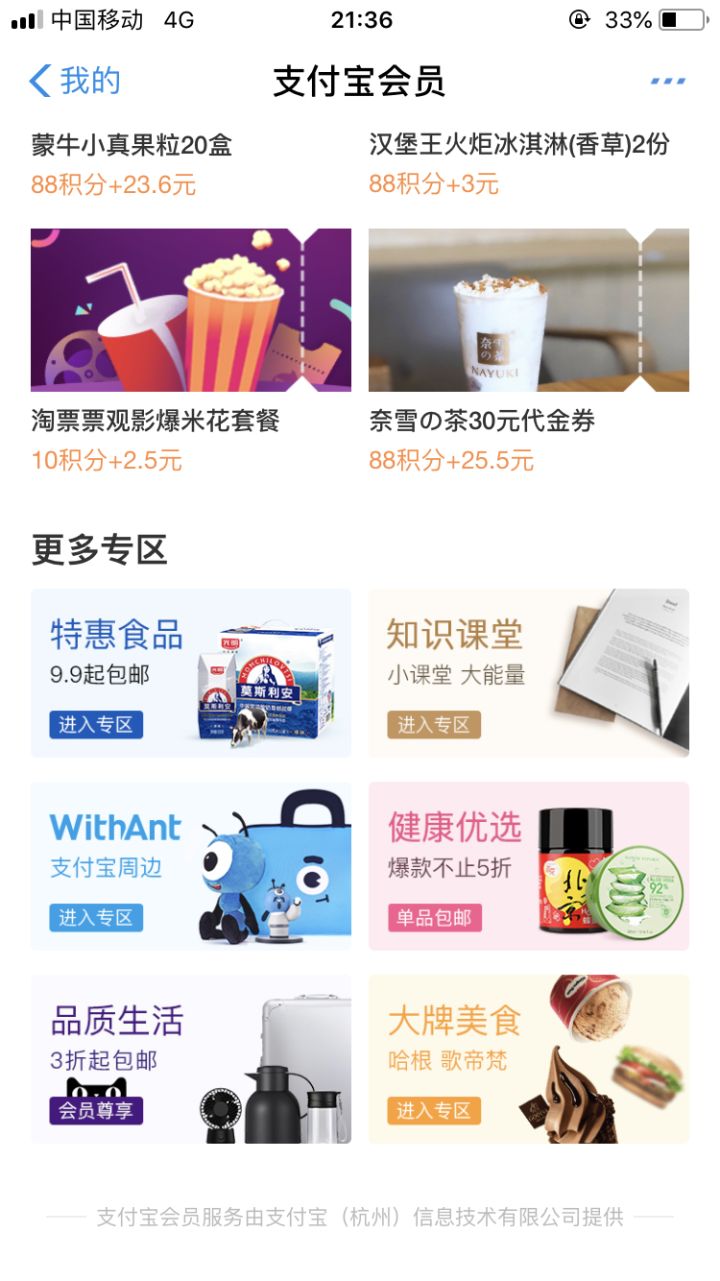The height and width of the screenshot is (1281, 720).
Task: Browse WithAnt 支付宝周边 merchandise
Action: 191,866
